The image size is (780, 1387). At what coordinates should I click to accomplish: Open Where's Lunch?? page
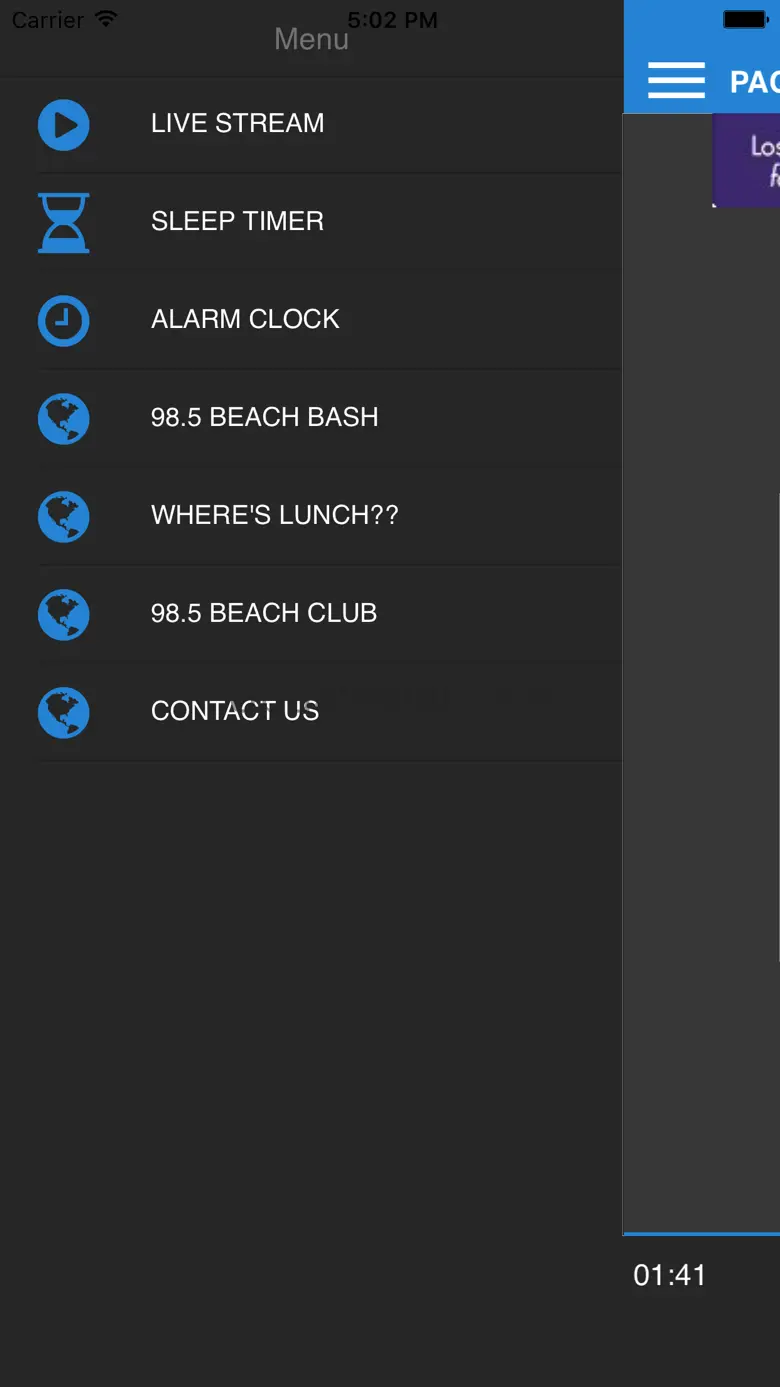coord(274,516)
